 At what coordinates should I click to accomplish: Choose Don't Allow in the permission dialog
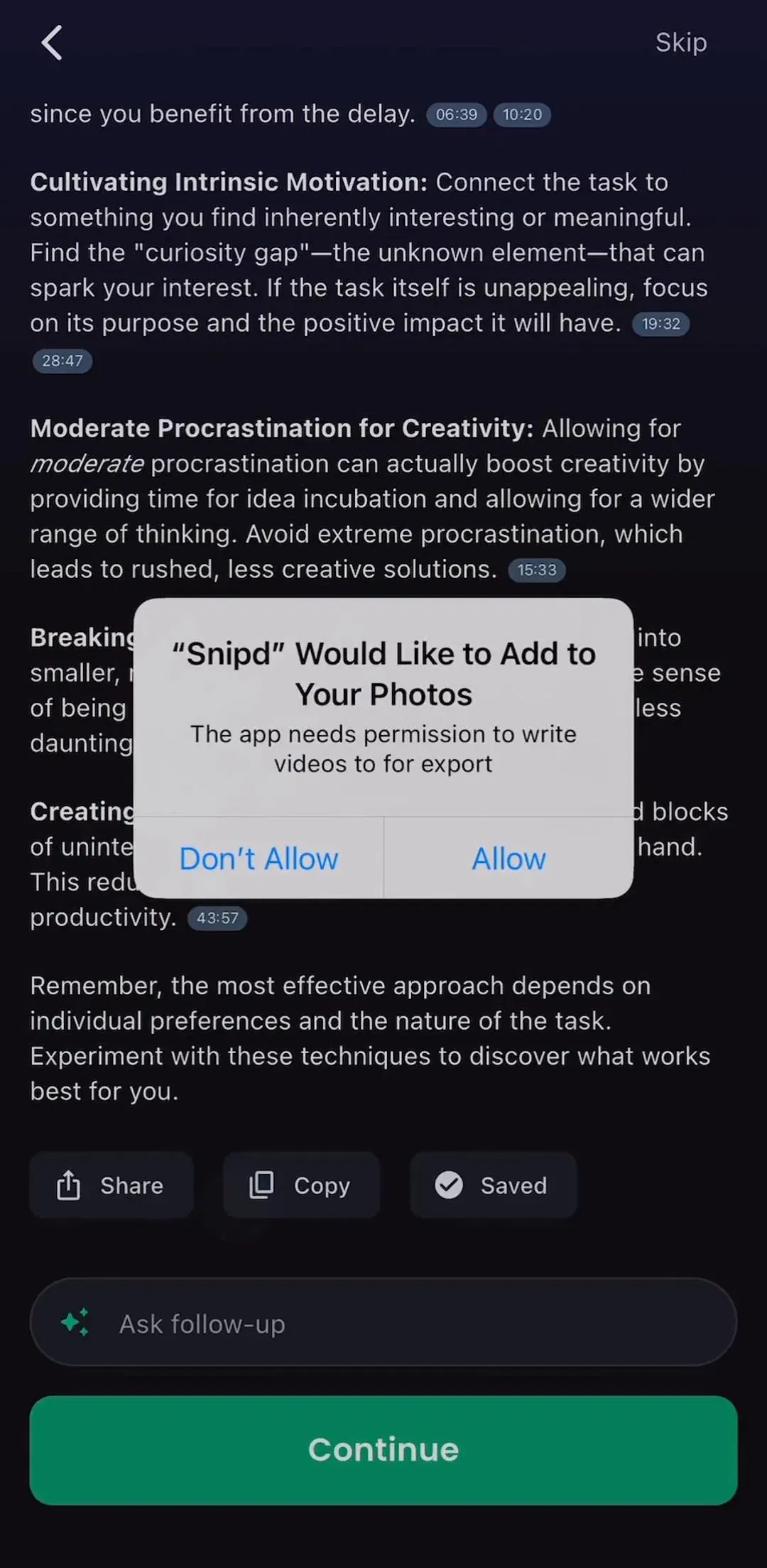pyautogui.click(x=259, y=859)
